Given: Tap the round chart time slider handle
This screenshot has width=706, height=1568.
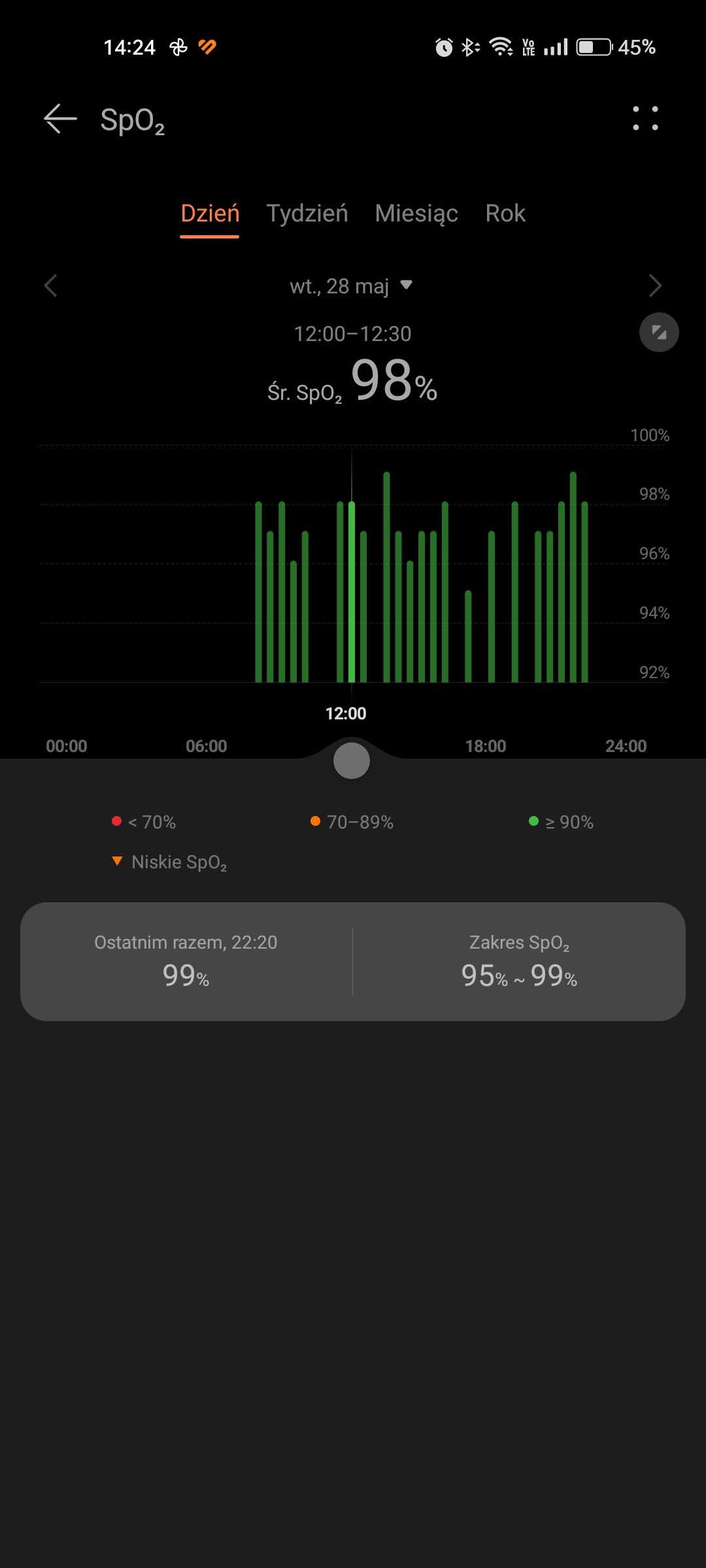Looking at the screenshot, I should pyautogui.click(x=352, y=760).
